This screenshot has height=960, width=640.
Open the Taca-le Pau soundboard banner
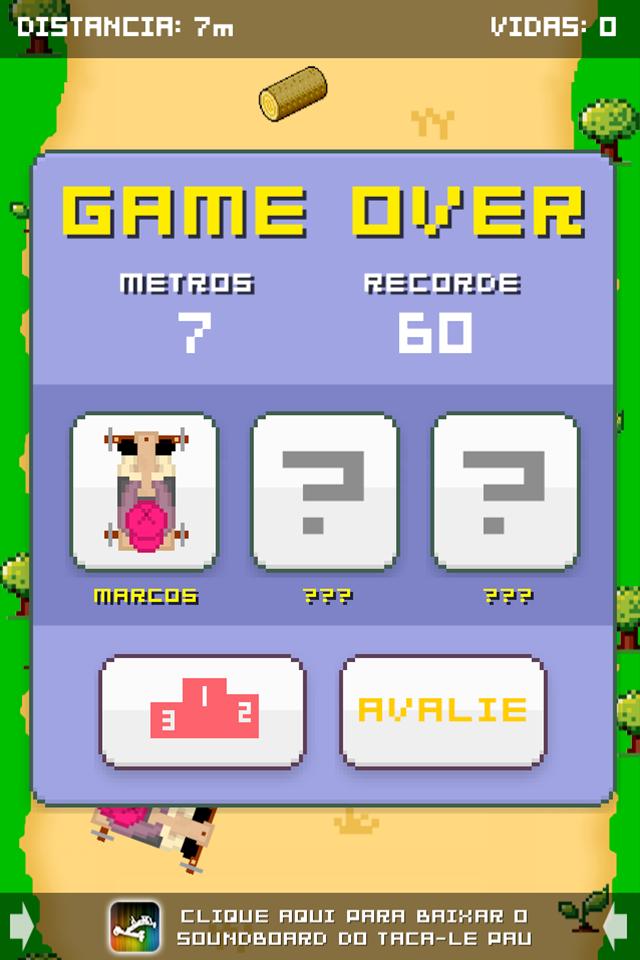pyautogui.click(x=320, y=926)
